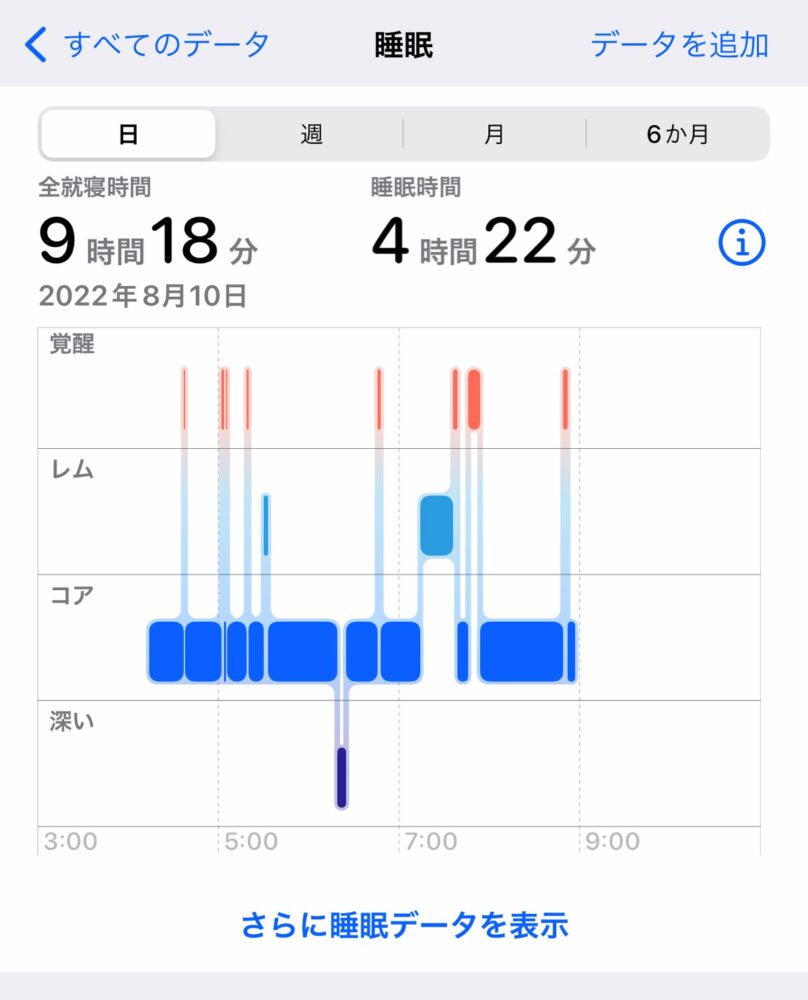The height and width of the screenshot is (1000, 808).
Task: Go back to すべてのデータ
Action: pos(148,45)
